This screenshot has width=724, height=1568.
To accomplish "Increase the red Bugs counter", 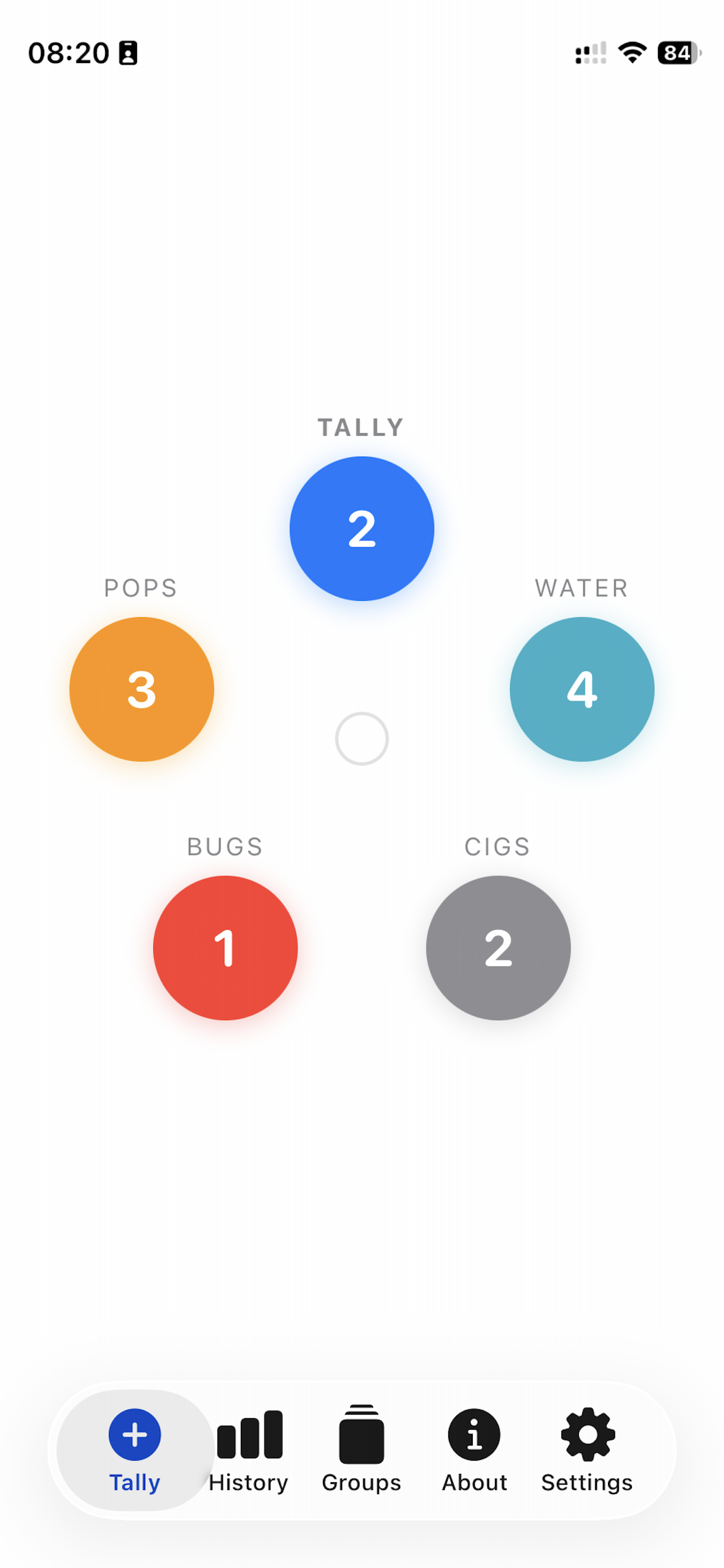I will pyautogui.click(x=225, y=948).
